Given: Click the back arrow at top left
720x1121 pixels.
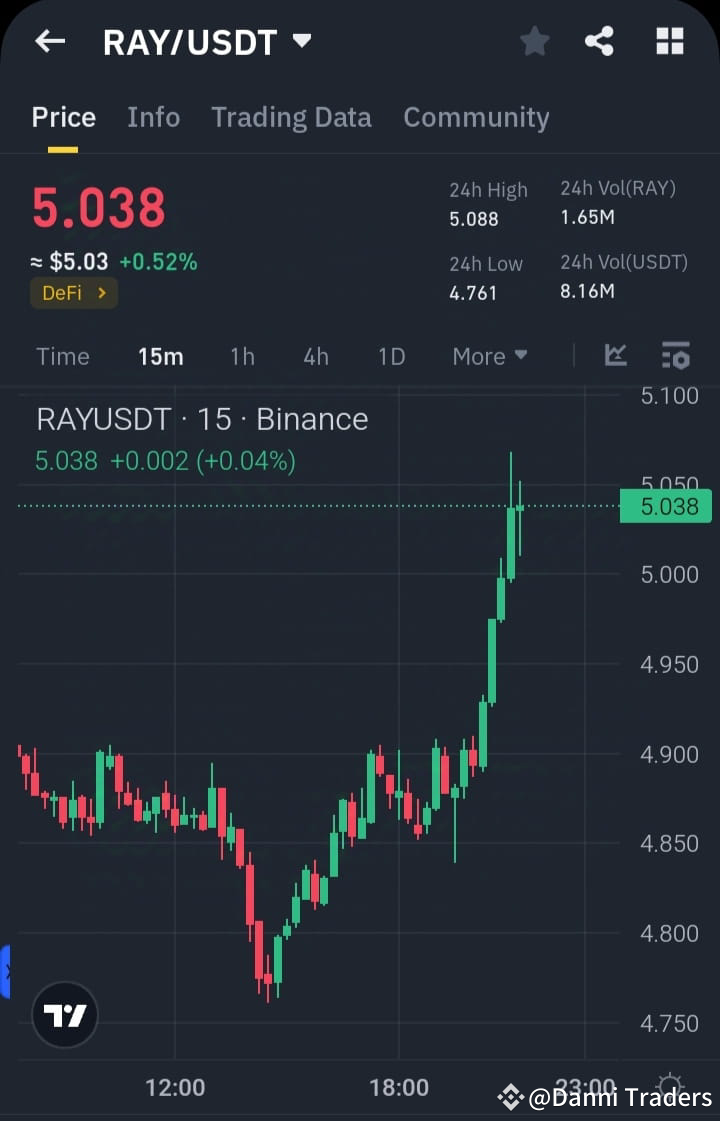Looking at the screenshot, I should pyautogui.click(x=50, y=41).
